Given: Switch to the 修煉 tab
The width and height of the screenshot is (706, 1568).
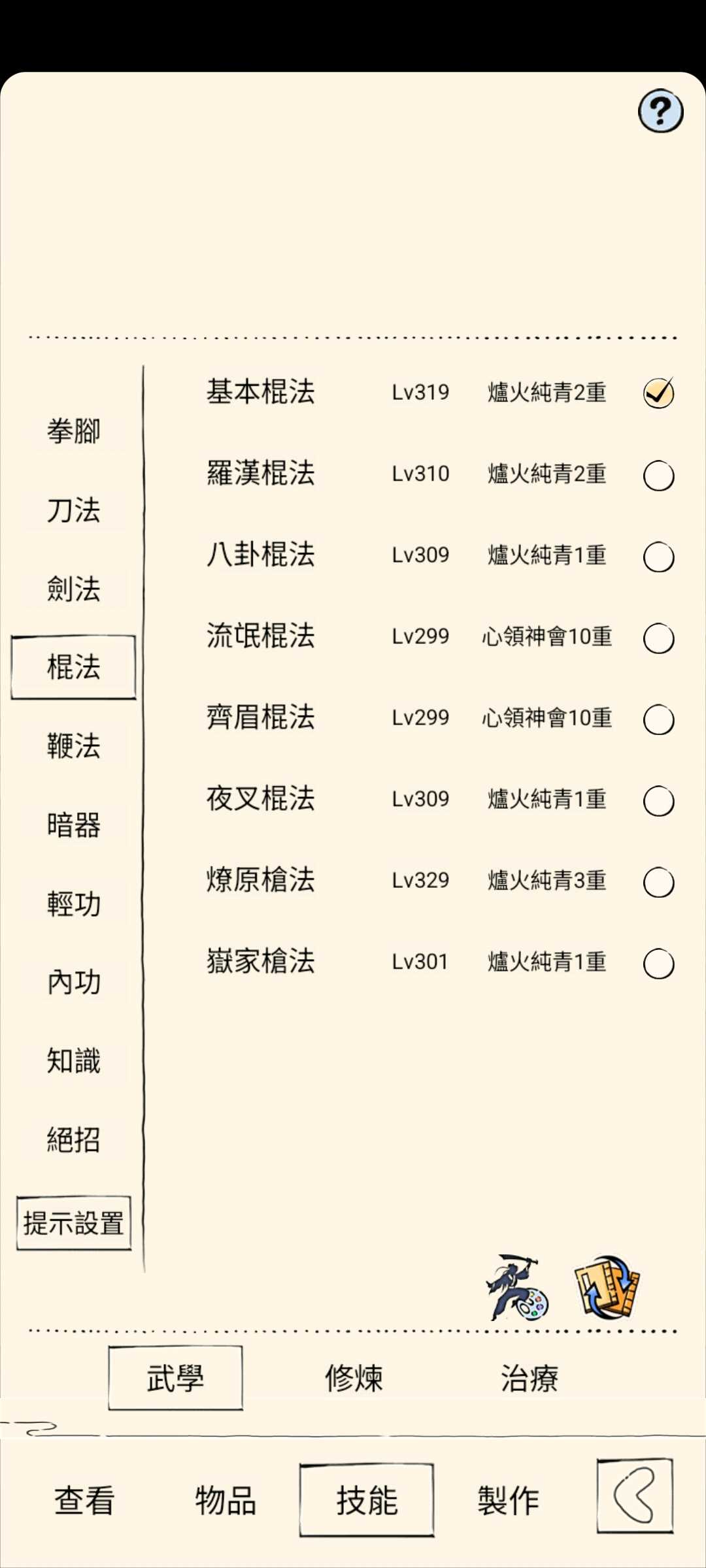Looking at the screenshot, I should (x=354, y=1379).
